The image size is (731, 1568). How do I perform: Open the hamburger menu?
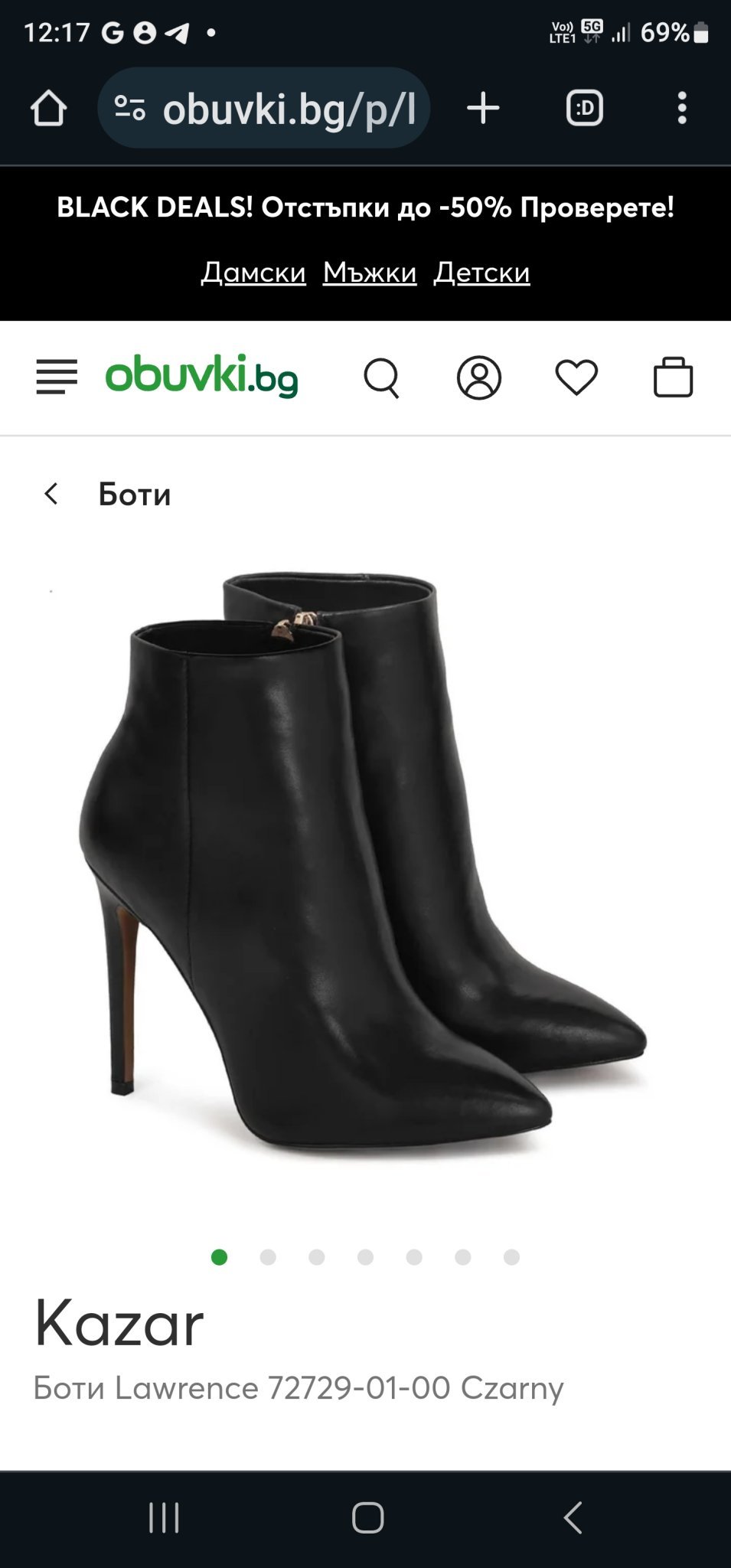pos(57,377)
